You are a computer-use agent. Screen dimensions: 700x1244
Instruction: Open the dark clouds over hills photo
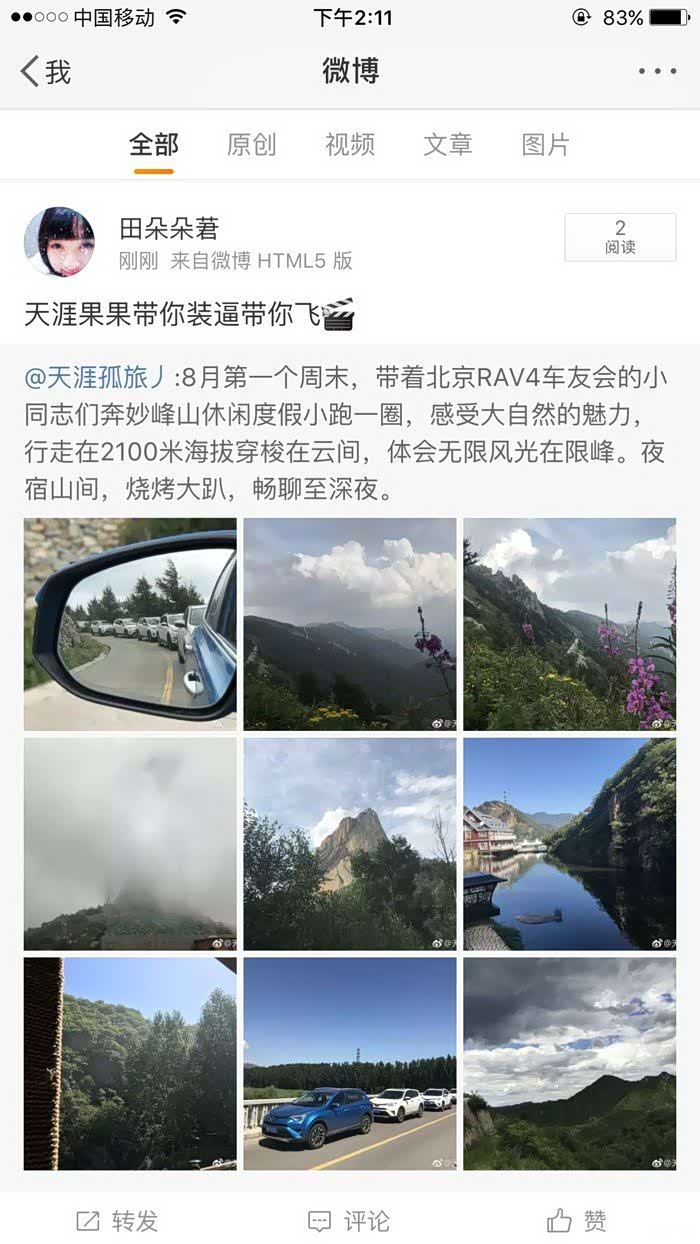(569, 1064)
